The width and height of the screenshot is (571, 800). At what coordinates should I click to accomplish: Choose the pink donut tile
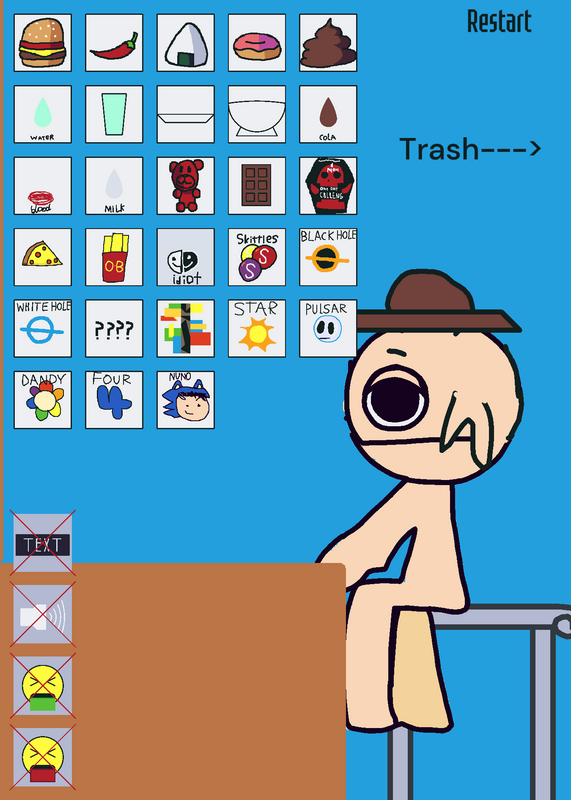coord(257,43)
